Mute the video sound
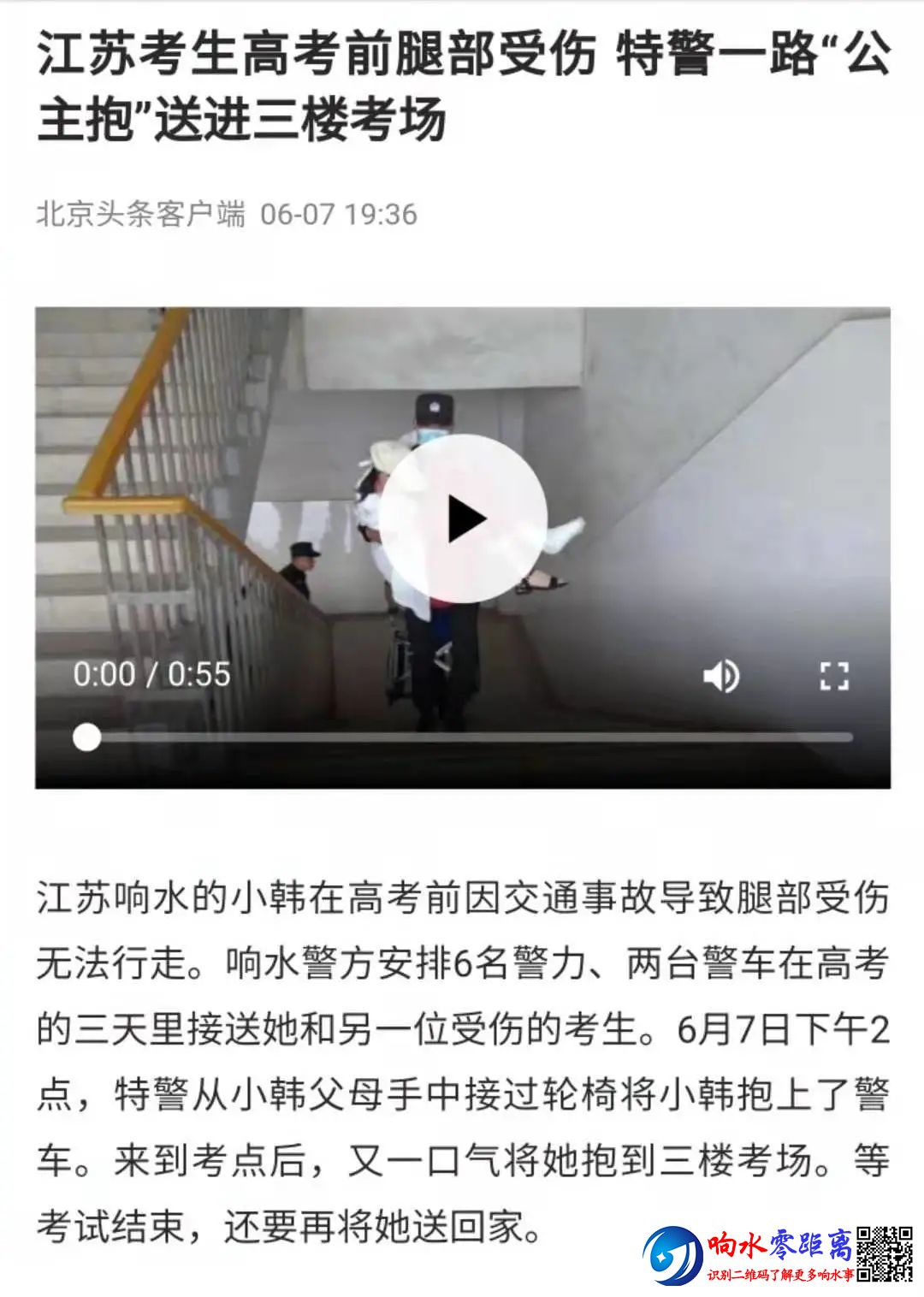The height and width of the screenshot is (1297, 924). click(720, 676)
